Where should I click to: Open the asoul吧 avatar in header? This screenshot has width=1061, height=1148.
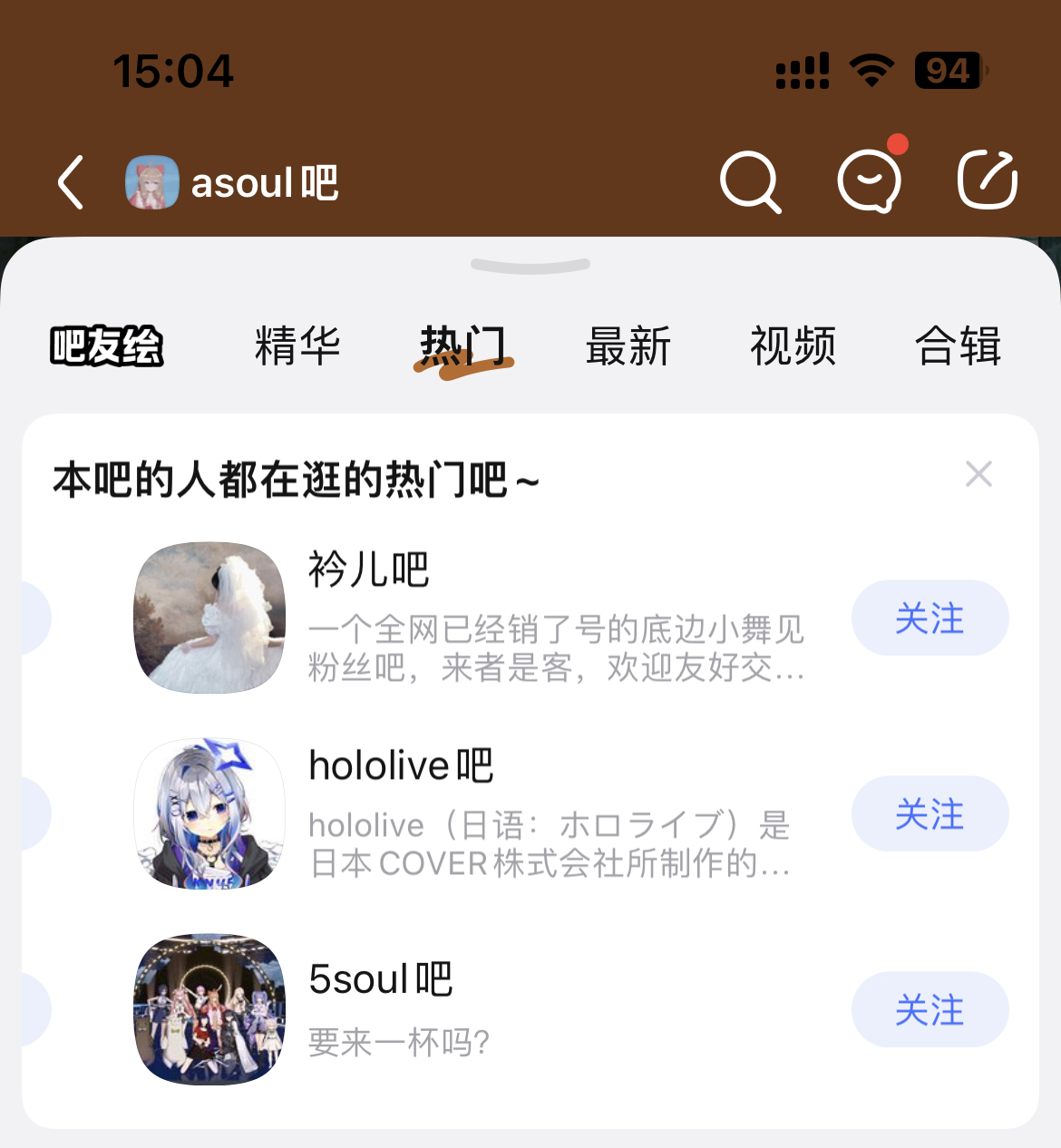pos(151,182)
